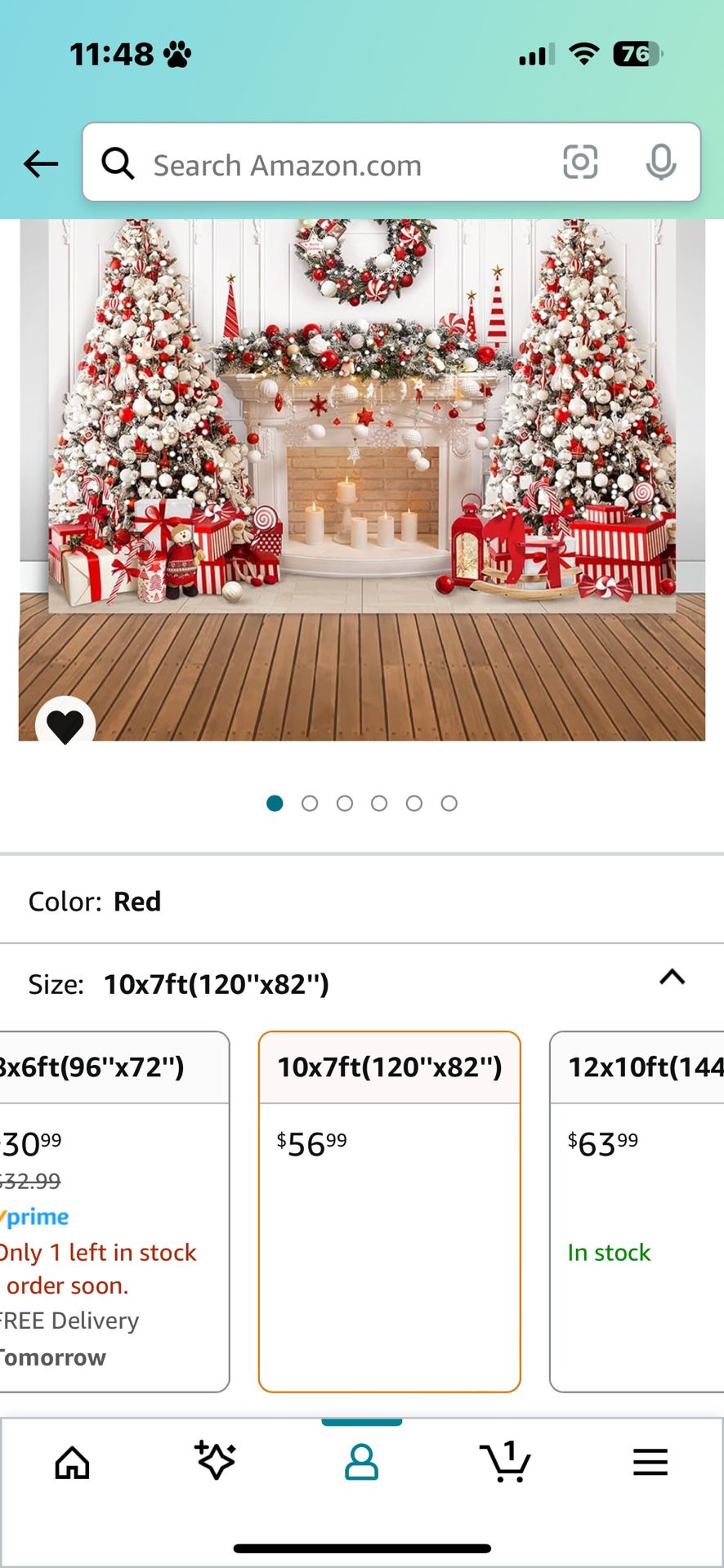Tap the product backdrop image
The width and height of the screenshot is (724, 1568).
[x=362, y=474]
